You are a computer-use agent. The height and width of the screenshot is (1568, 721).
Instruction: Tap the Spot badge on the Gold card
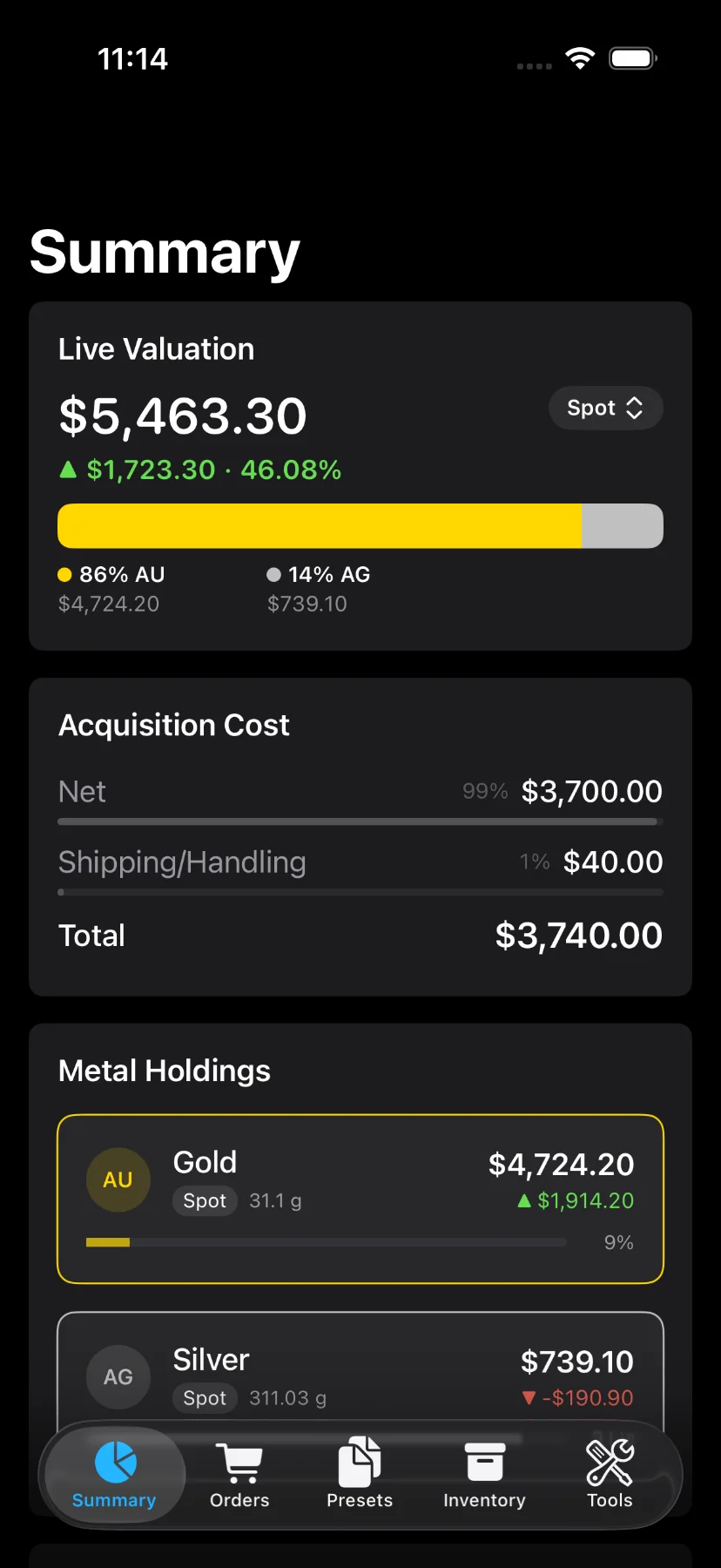[205, 1200]
